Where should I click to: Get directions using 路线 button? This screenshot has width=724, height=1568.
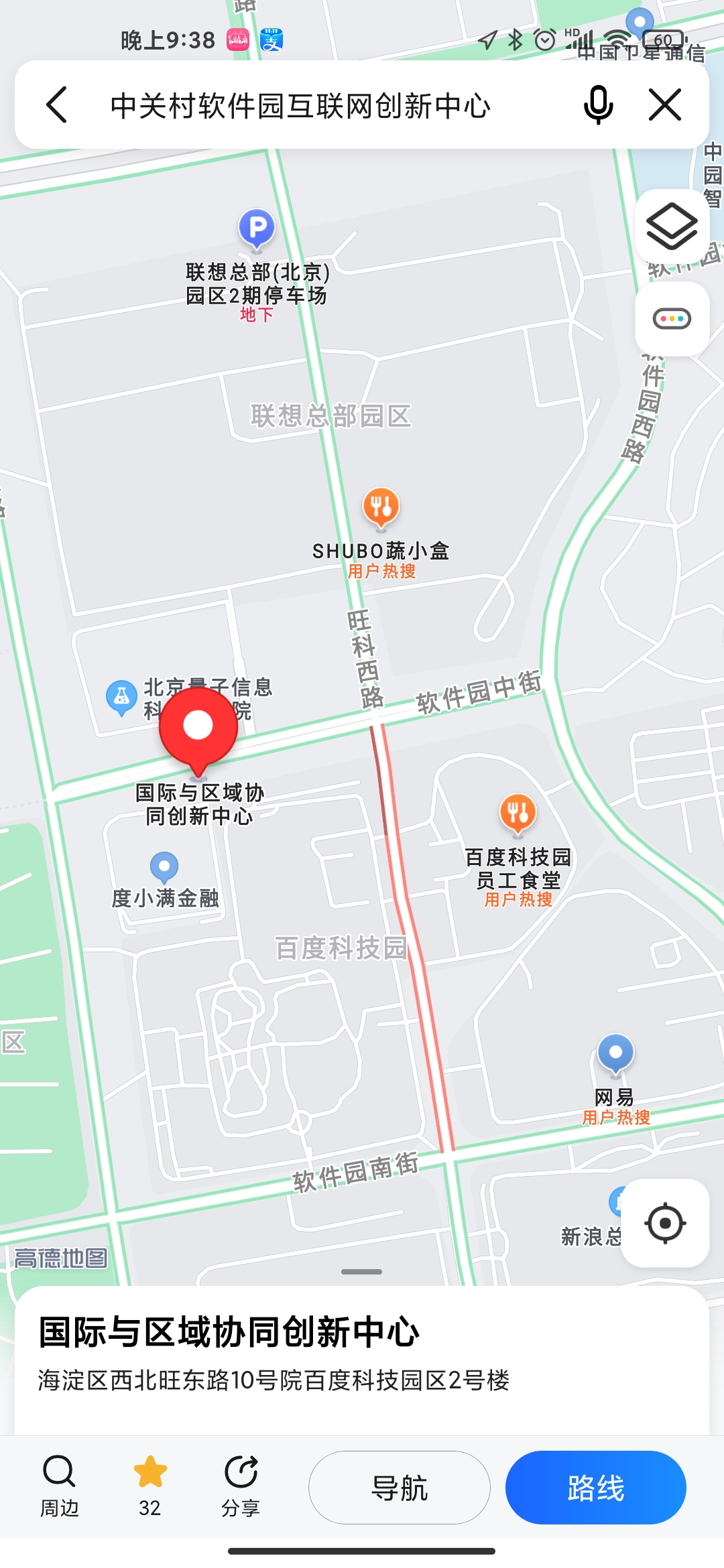tap(595, 1488)
